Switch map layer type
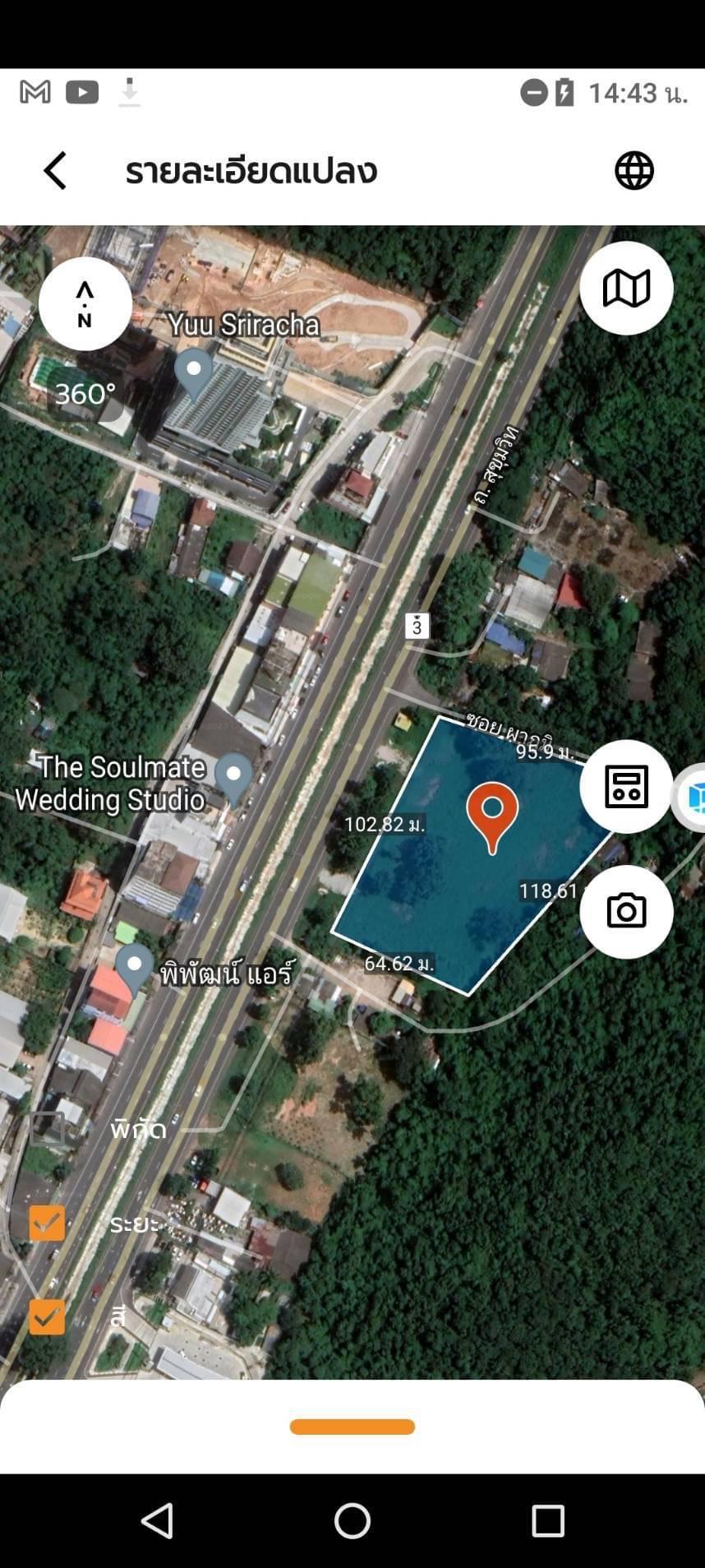This screenshot has width=705, height=1568. coord(626,289)
